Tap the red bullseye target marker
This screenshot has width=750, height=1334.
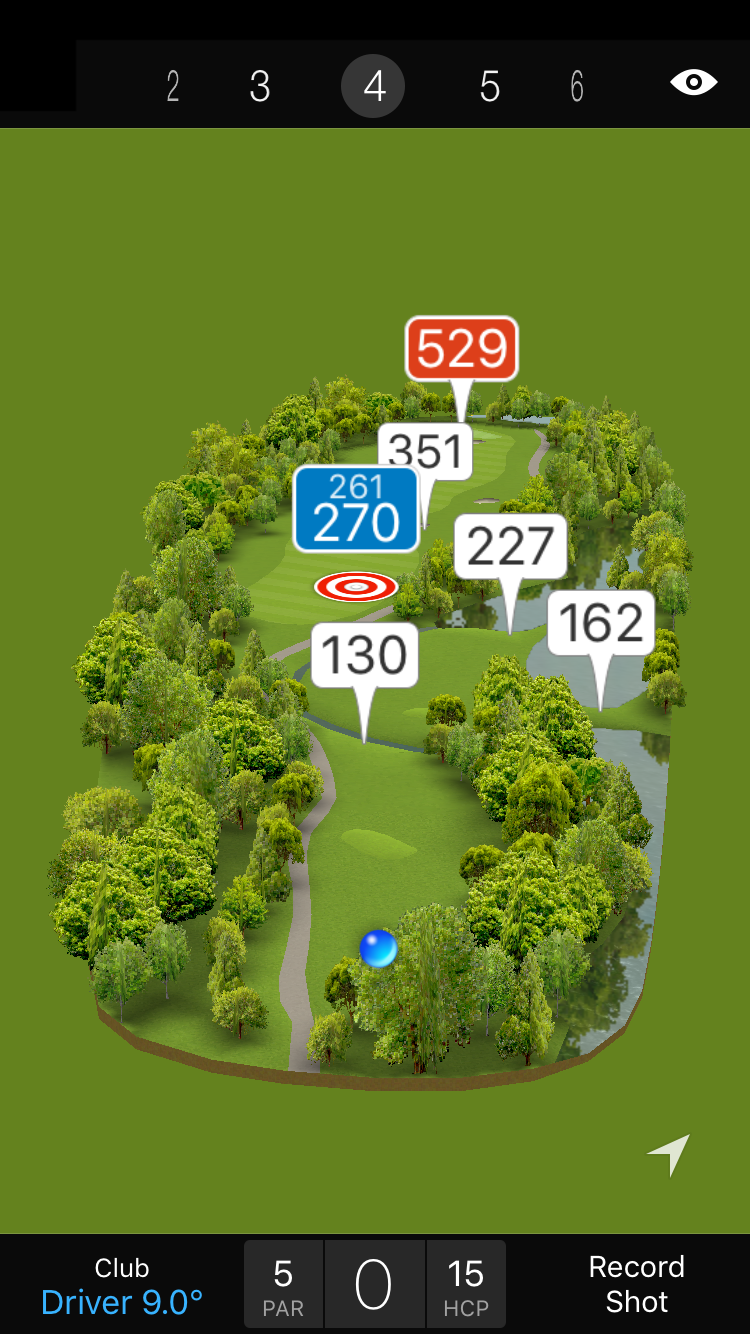pyautogui.click(x=356, y=587)
